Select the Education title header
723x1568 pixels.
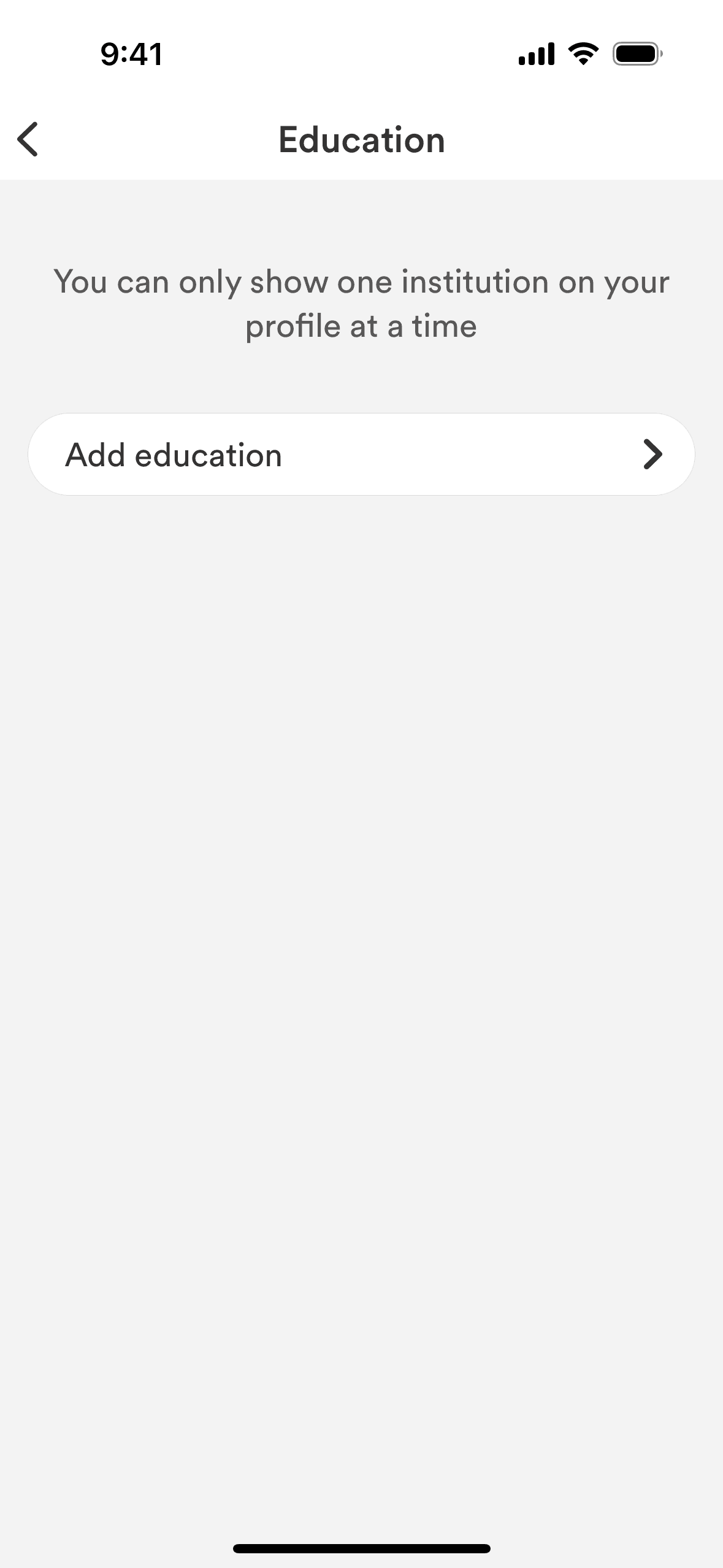click(x=361, y=140)
